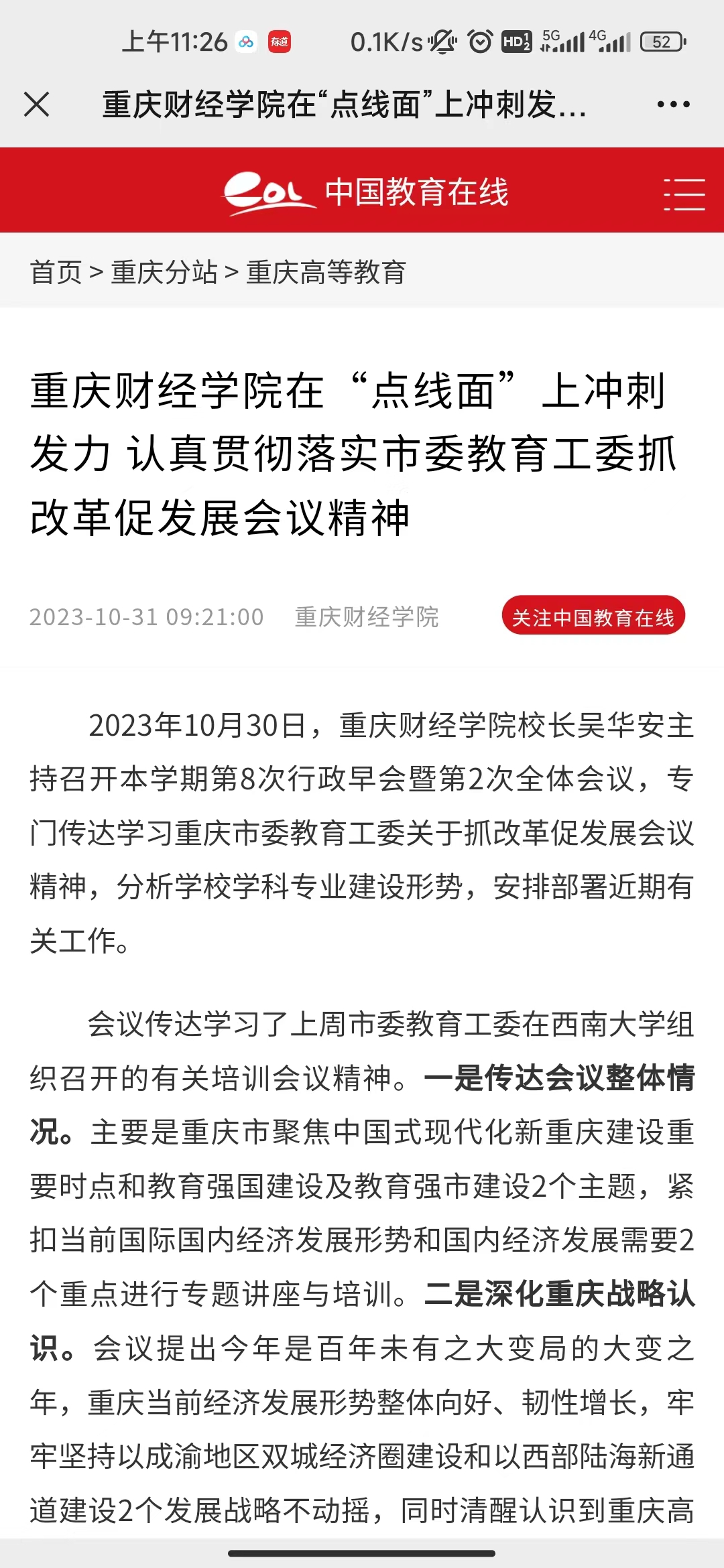The height and width of the screenshot is (1568, 724).
Task: Open 中国教育在线 site logo home
Action: coord(366,193)
